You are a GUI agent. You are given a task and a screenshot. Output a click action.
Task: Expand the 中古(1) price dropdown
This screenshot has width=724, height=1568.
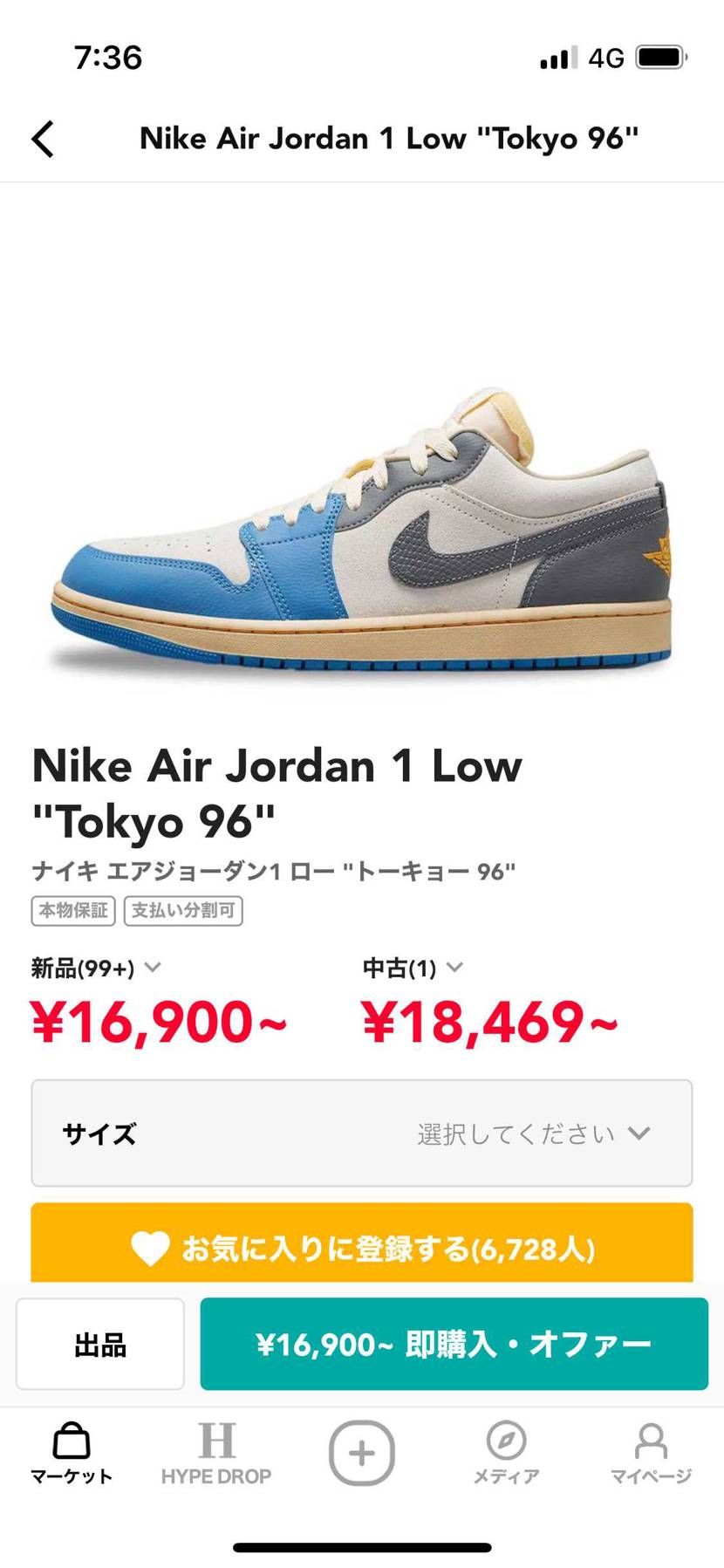tap(410, 967)
